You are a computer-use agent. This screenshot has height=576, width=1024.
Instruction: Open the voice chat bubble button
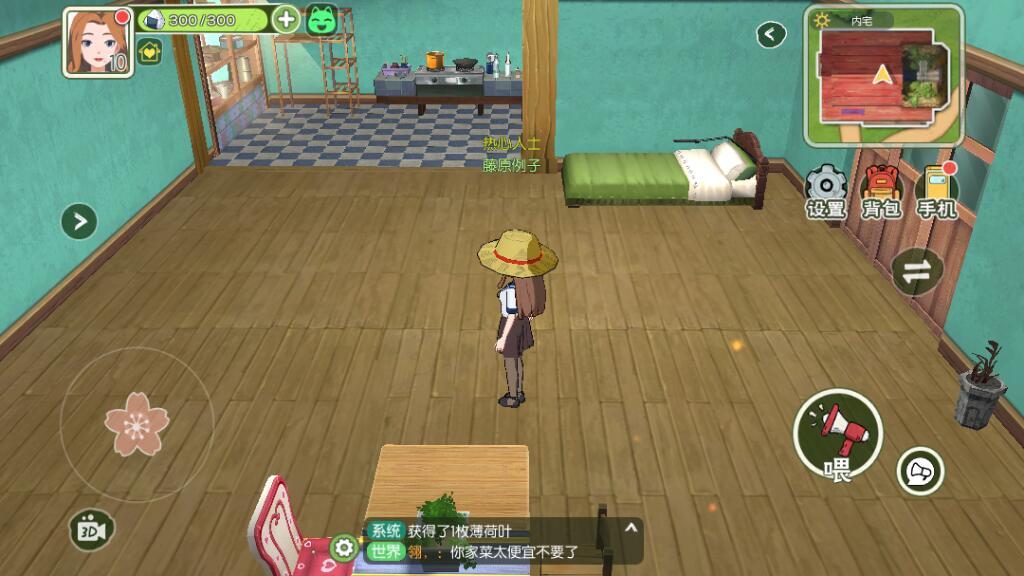click(x=920, y=470)
